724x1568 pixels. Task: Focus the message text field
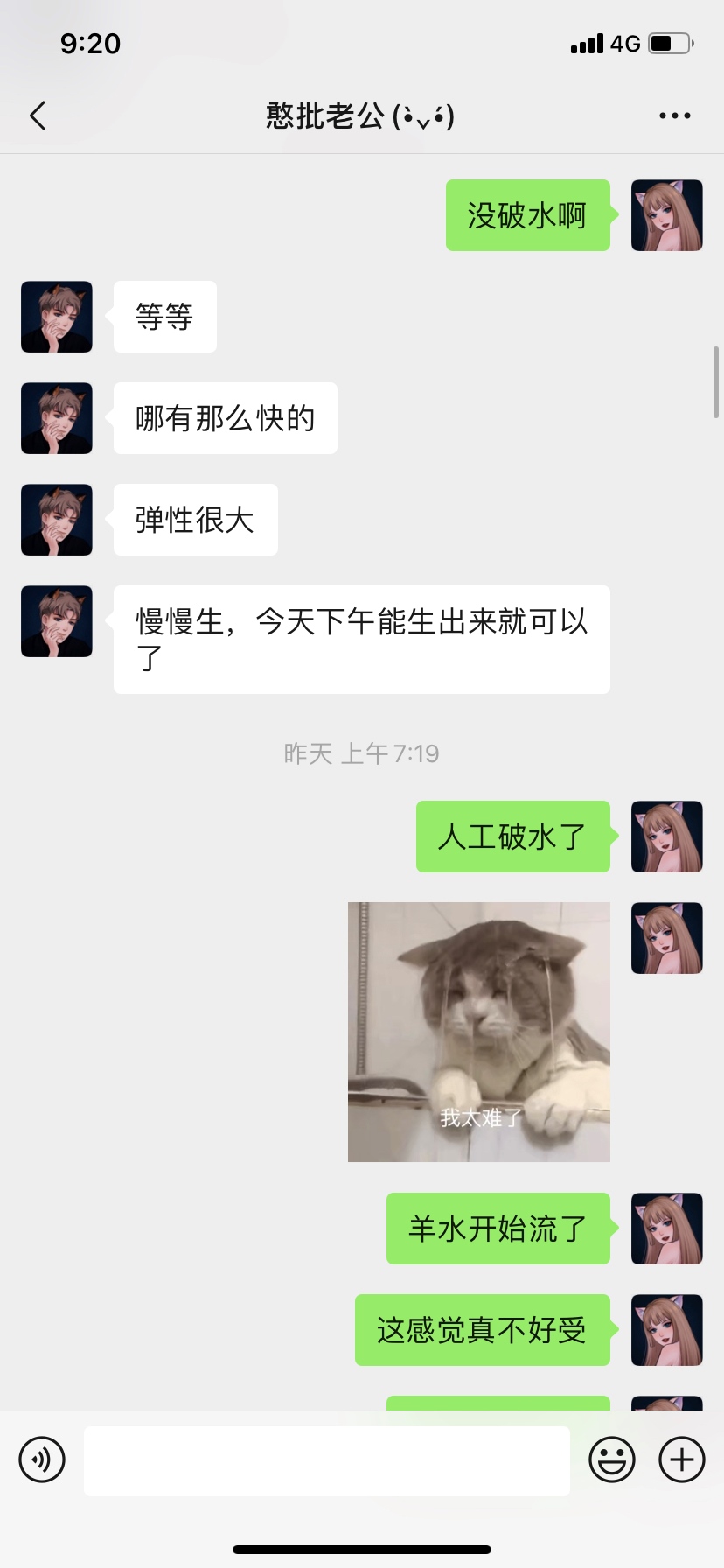(x=326, y=1460)
